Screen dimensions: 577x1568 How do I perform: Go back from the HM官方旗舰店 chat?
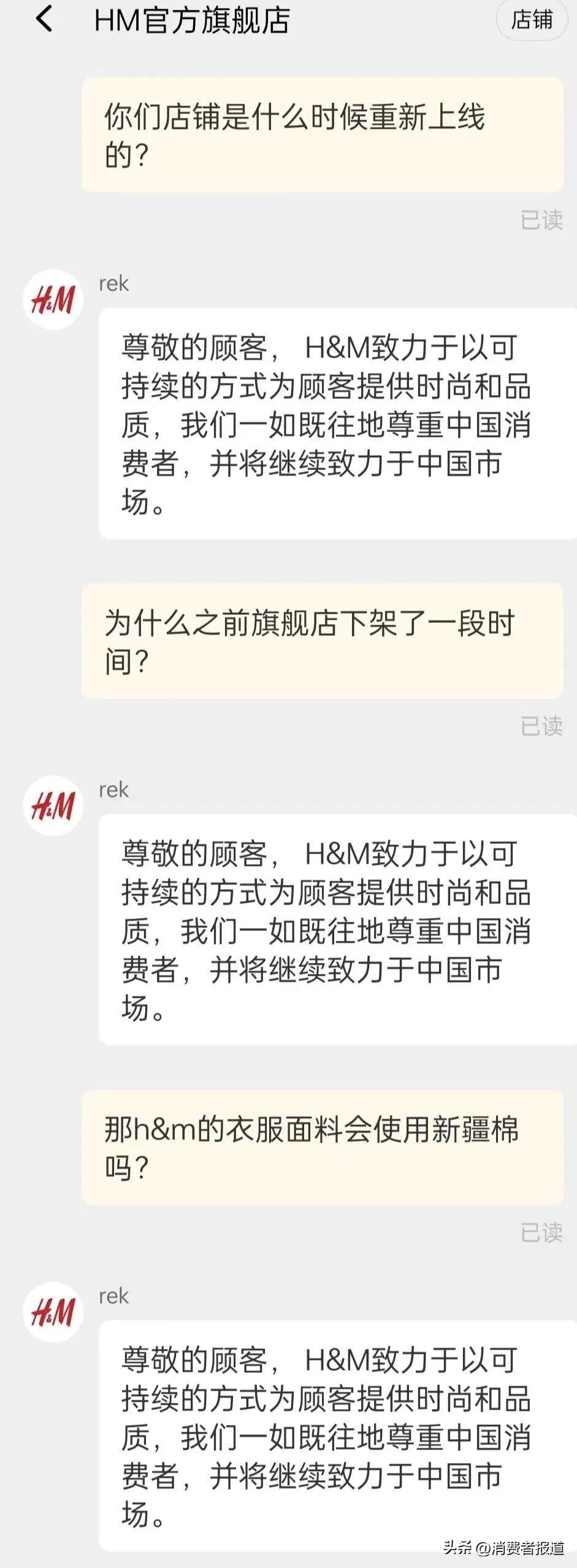(x=44, y=18)
